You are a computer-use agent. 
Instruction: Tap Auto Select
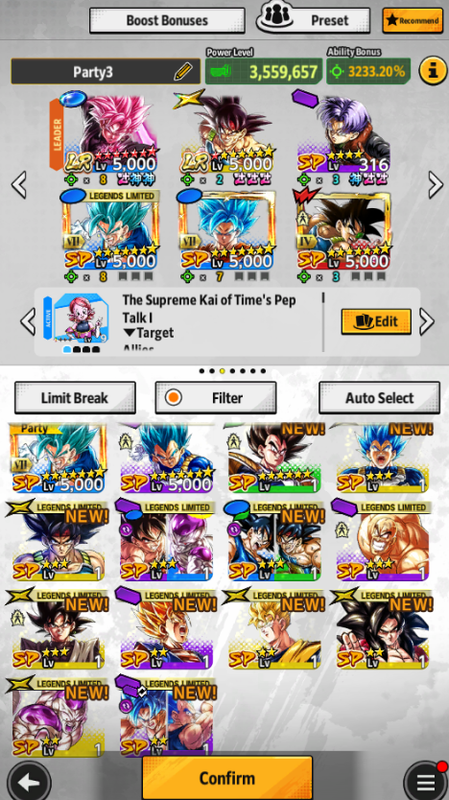pyautogui.click(x=379, y=397)
